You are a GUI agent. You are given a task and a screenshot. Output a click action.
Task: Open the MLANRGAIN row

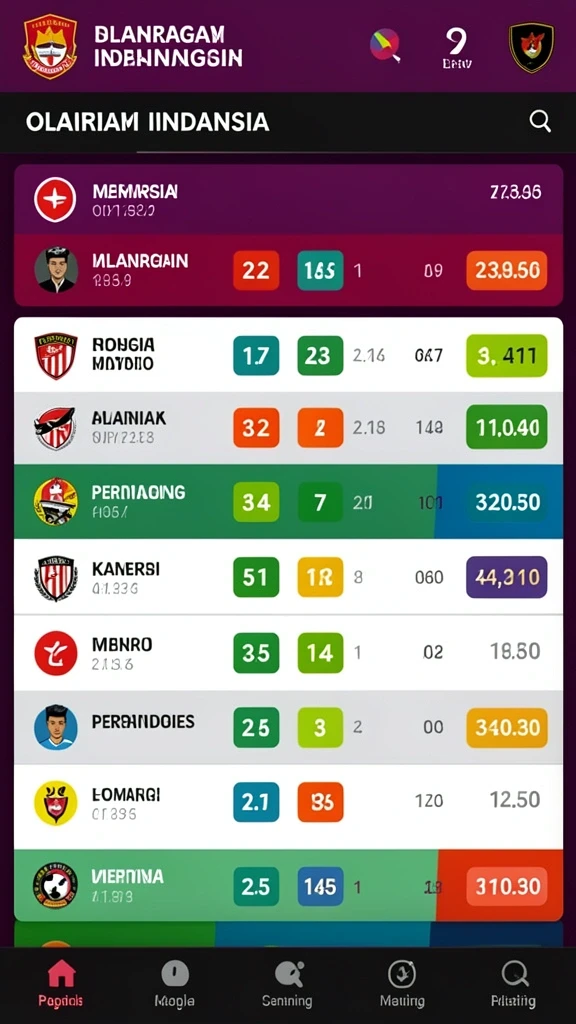288,270
